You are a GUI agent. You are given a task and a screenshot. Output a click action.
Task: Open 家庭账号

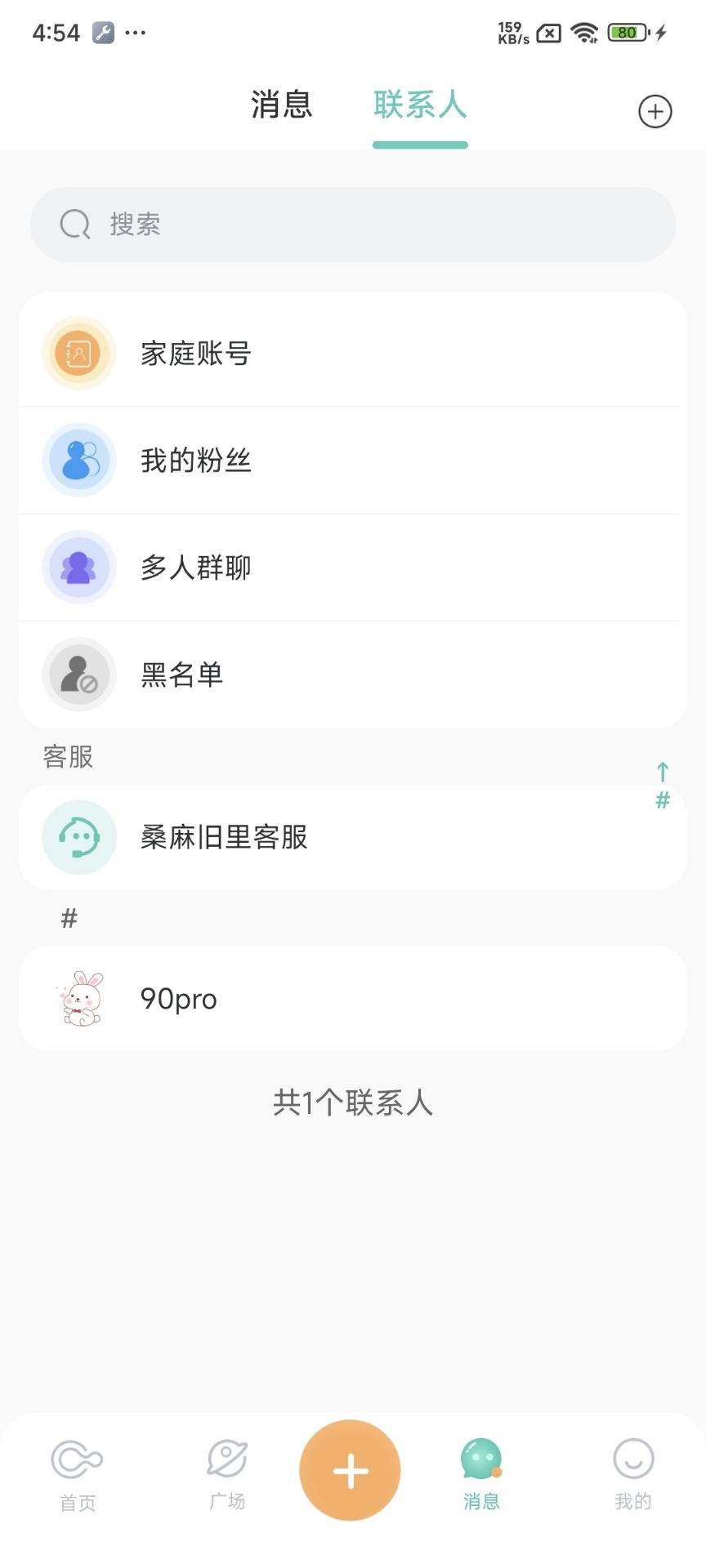353,354
